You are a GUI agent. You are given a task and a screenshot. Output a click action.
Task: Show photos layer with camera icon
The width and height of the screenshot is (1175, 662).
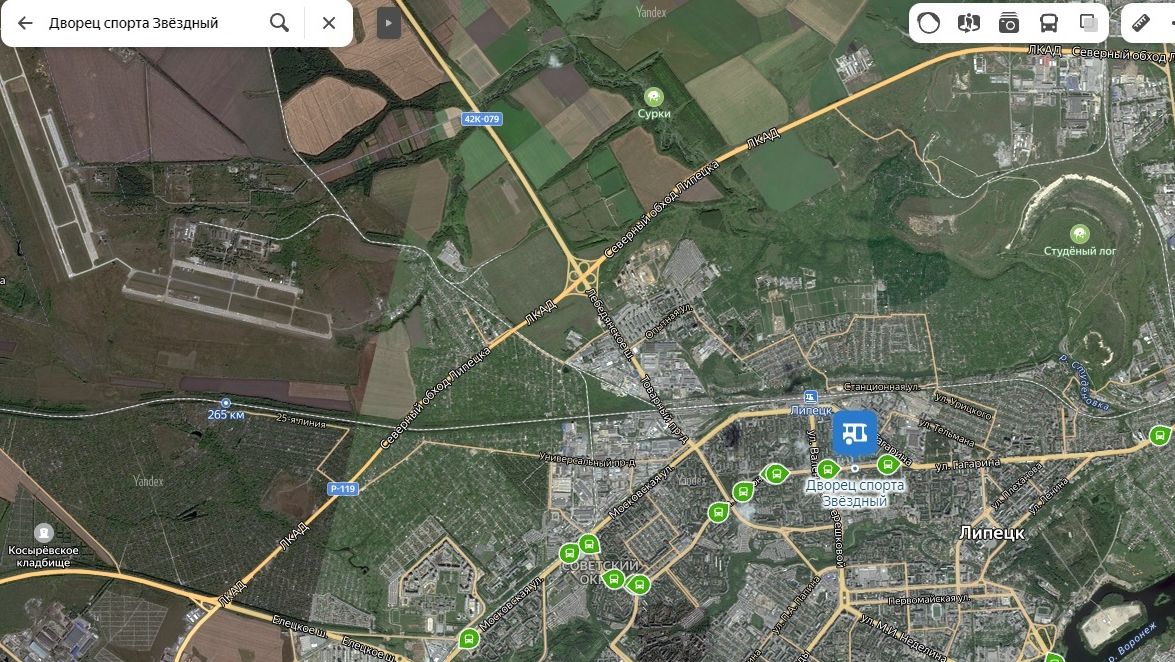click(x=1009, y=23)
